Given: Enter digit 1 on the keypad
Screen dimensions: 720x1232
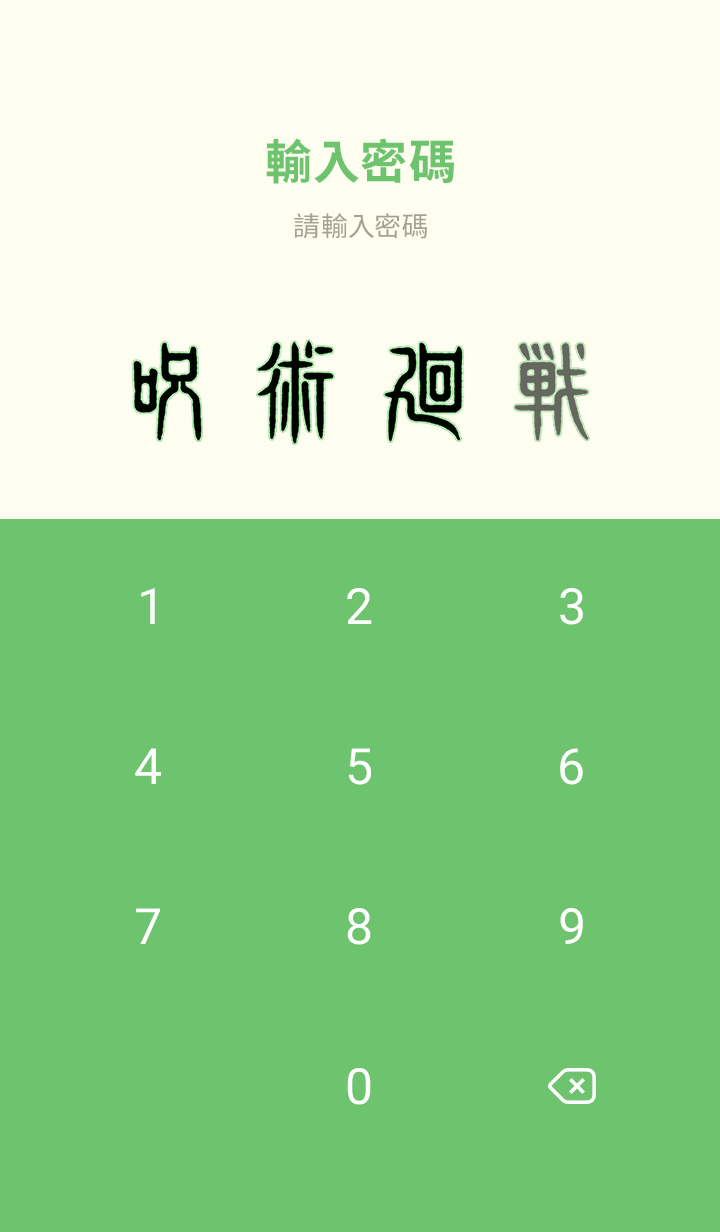Looking at the screenshot, I should click(x=148, y=607).
